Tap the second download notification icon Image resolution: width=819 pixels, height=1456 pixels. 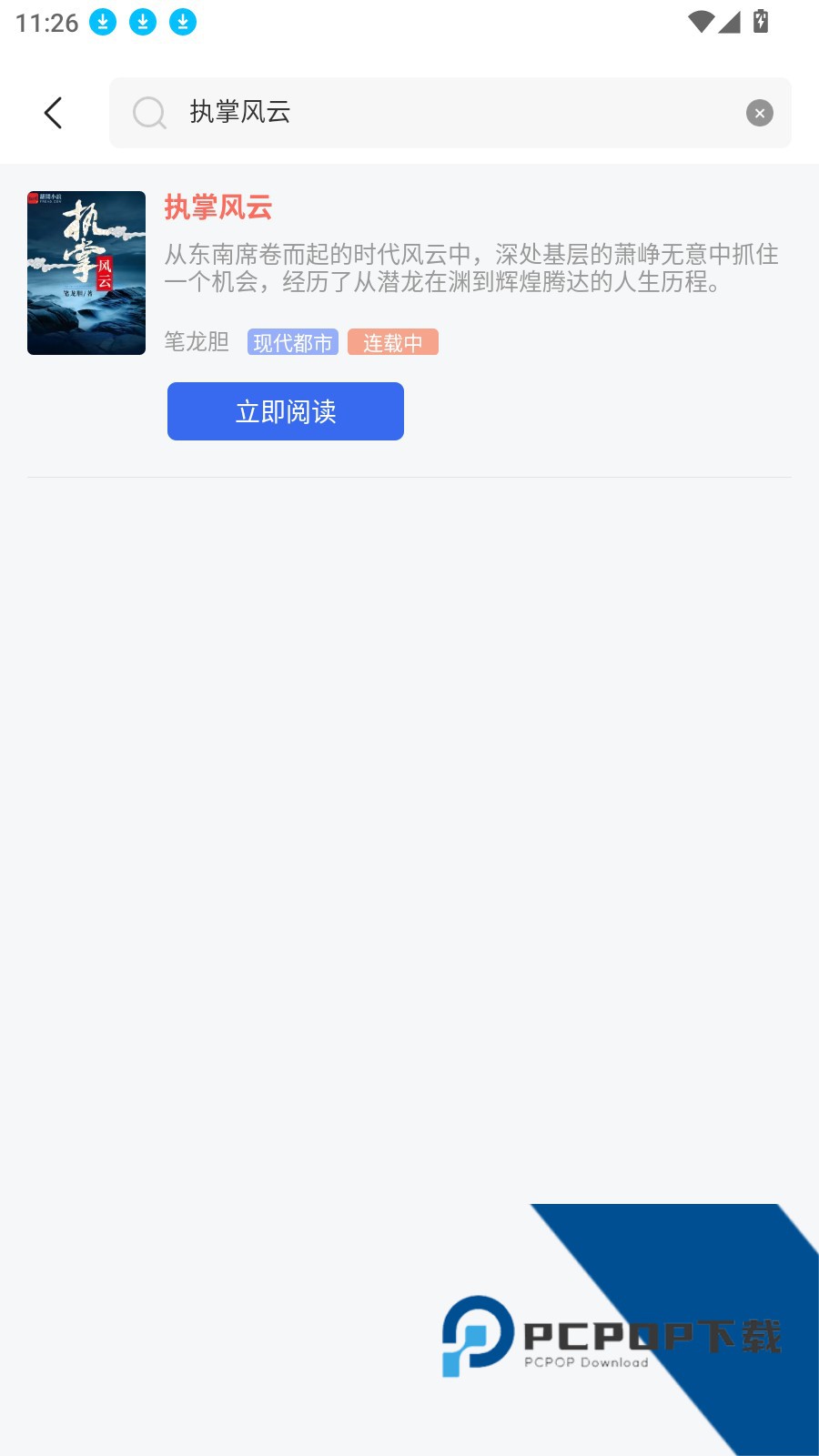coord(141,20)
